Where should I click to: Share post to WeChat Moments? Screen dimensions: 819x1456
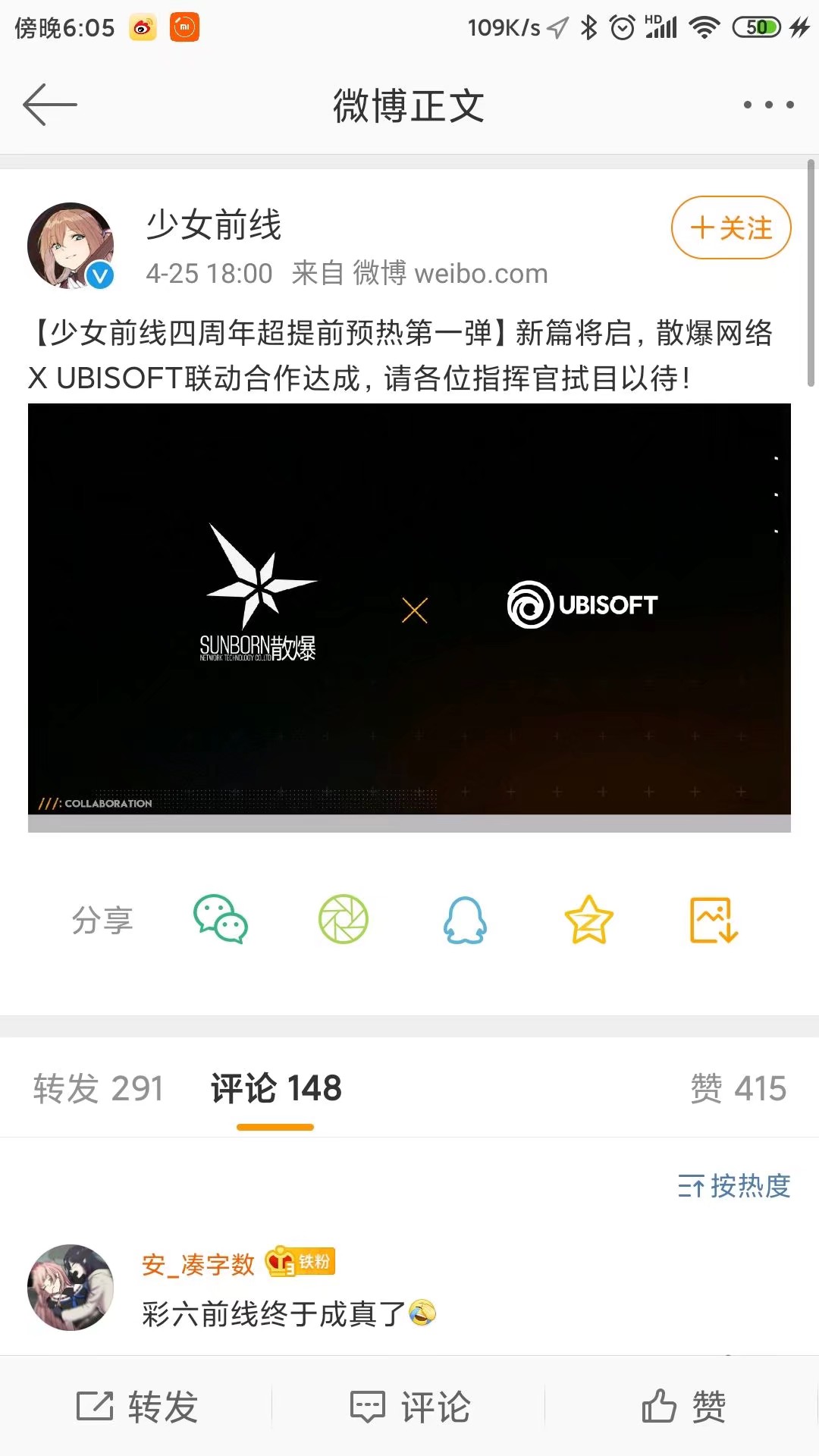[344, 919]
